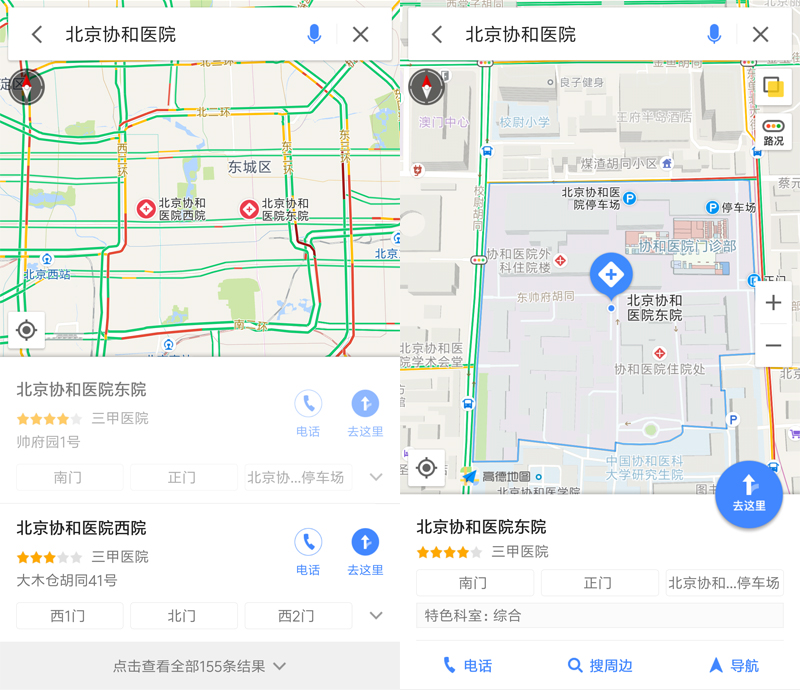
Task: Toggle the 路况 traffic layer
Action: click(773, 133)
